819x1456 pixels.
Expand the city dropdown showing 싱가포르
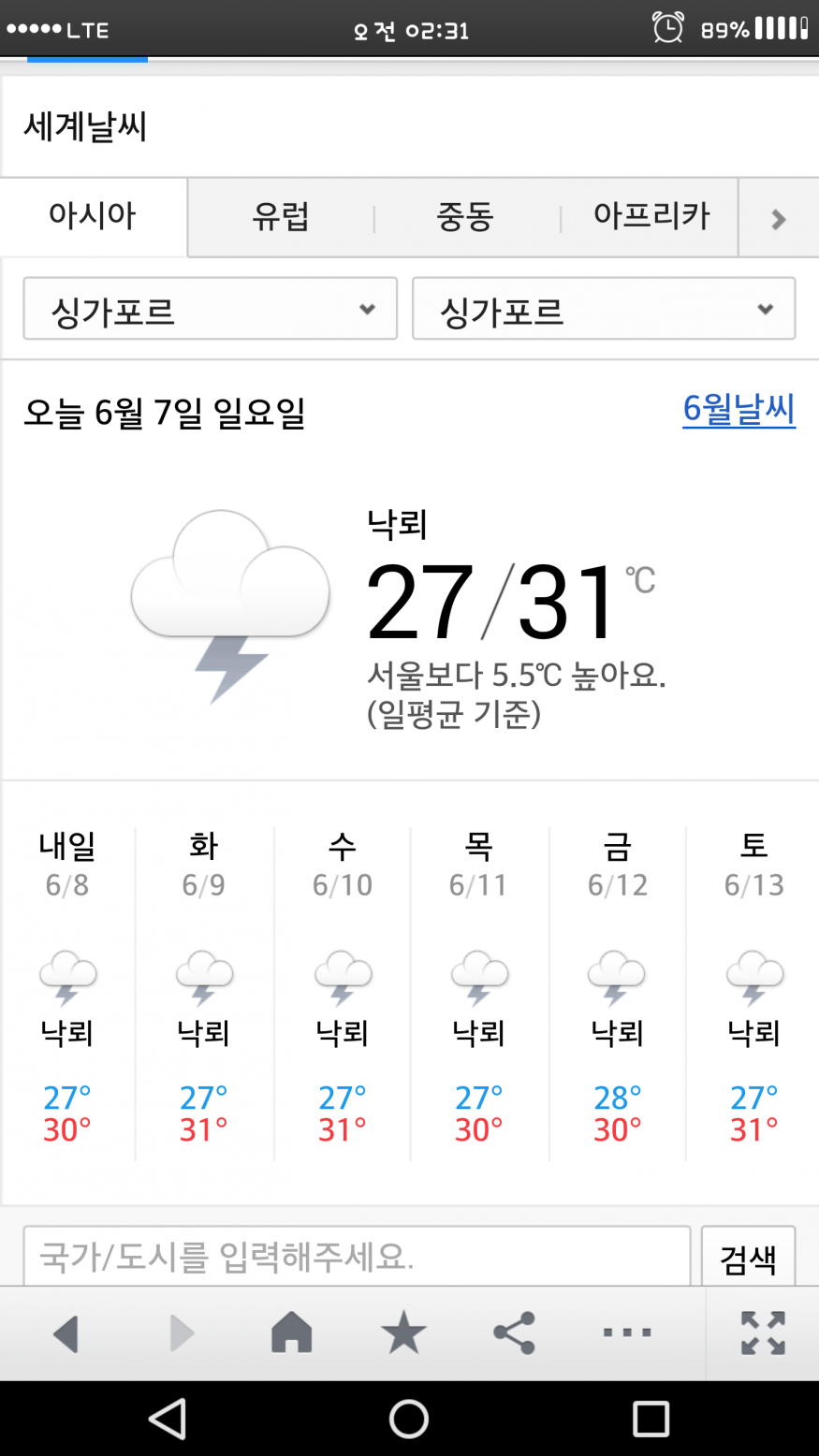(x=604, y=309)
